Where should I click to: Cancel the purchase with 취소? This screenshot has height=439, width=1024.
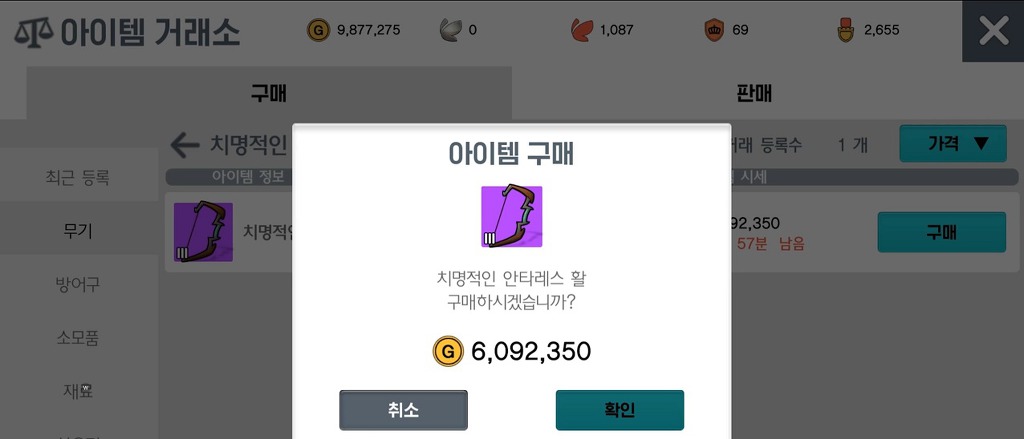403,410
